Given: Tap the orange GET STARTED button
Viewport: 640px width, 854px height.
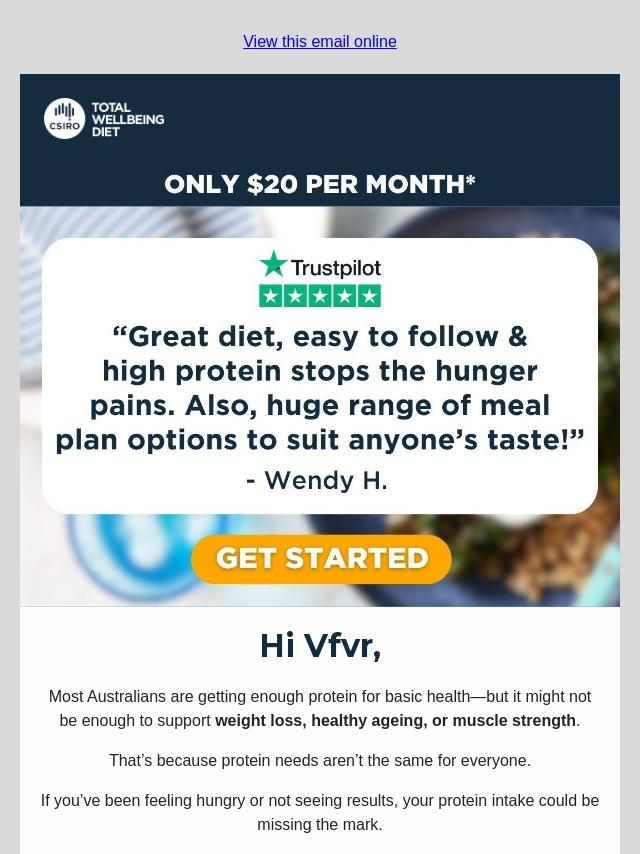Looking at the screenshot, I should 321,559.
